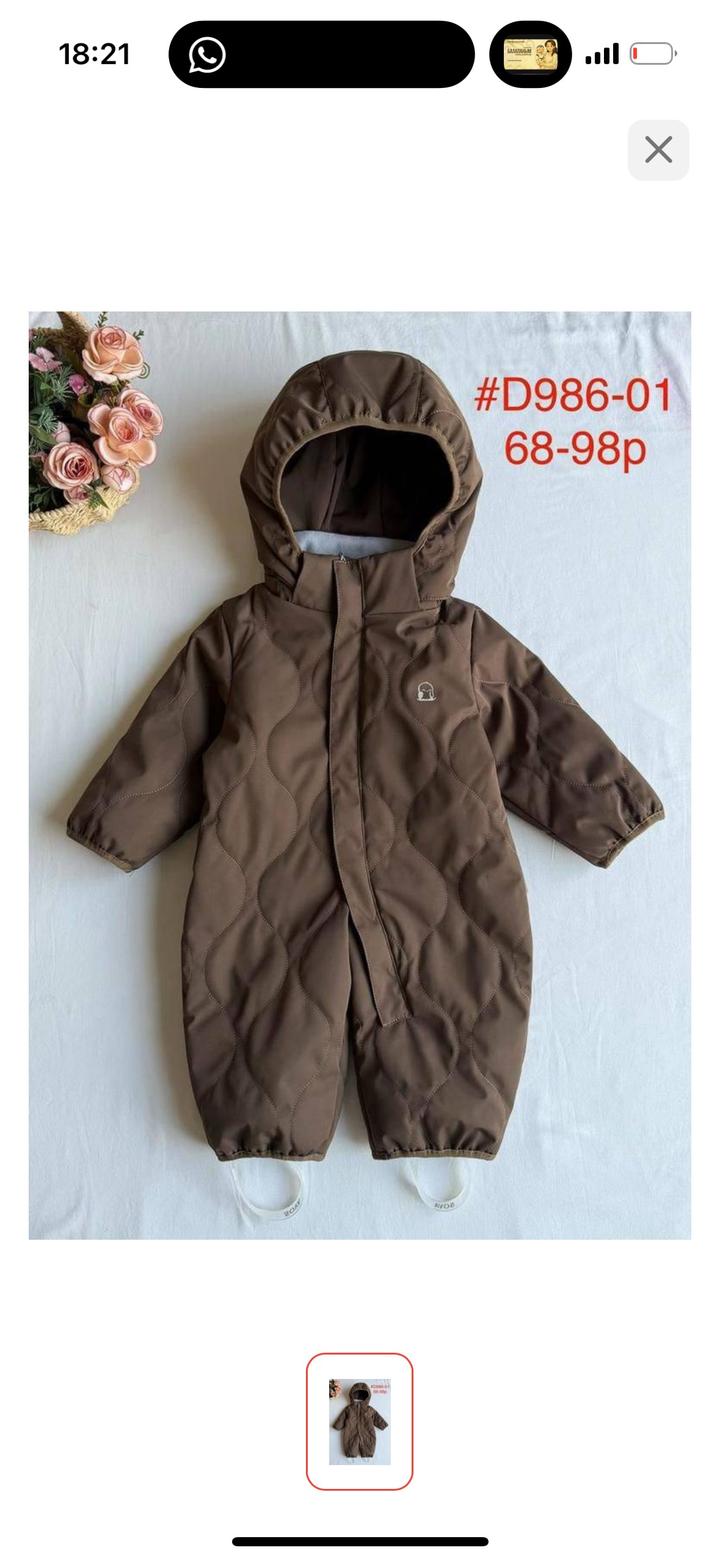This screenshot has width=720, height=1561.
Task: Tap the WhatsApp call pill in Dynamic Island
Action: pyautogui.click(x=321, y=54)
